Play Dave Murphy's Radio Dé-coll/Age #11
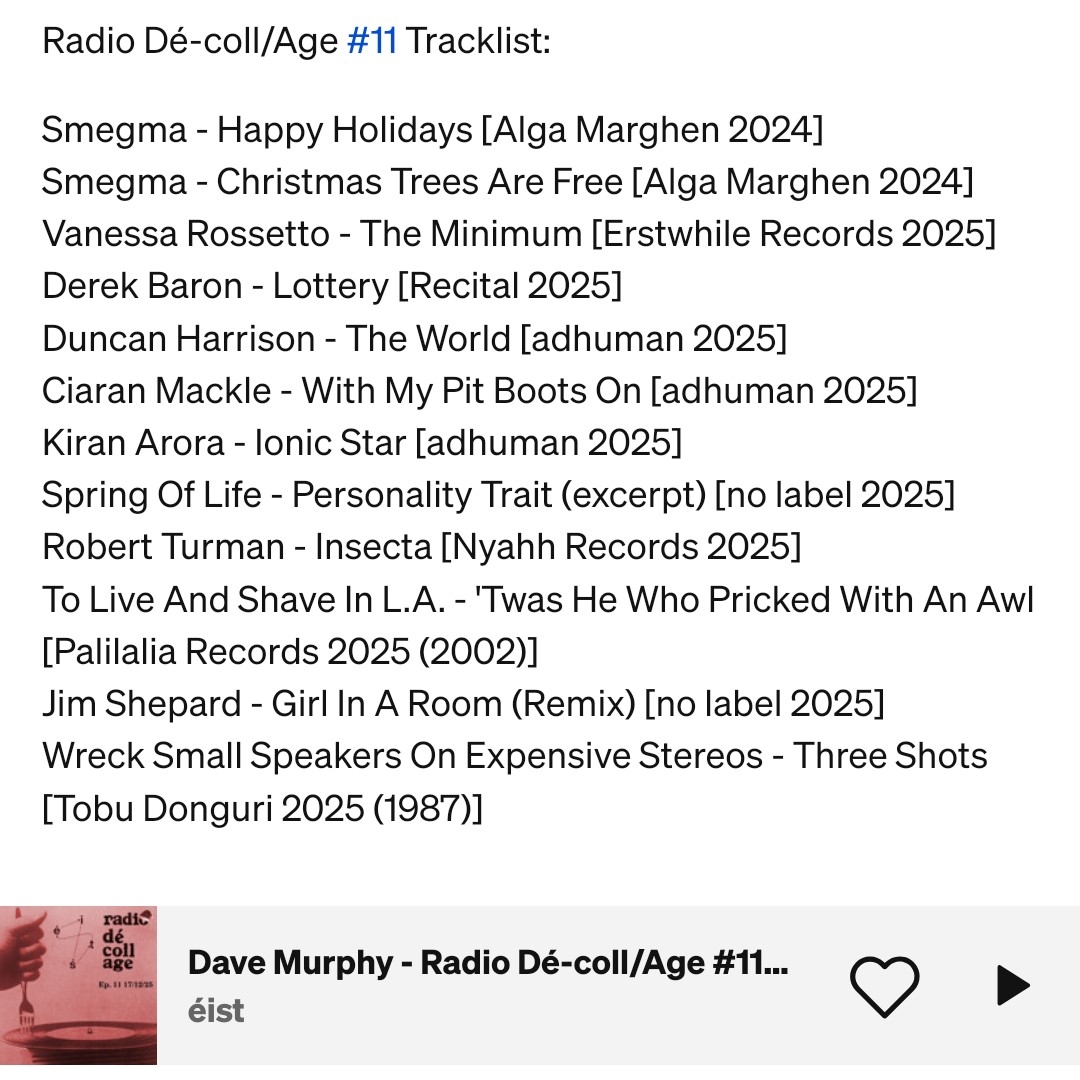 click(x=1012, y=986)
